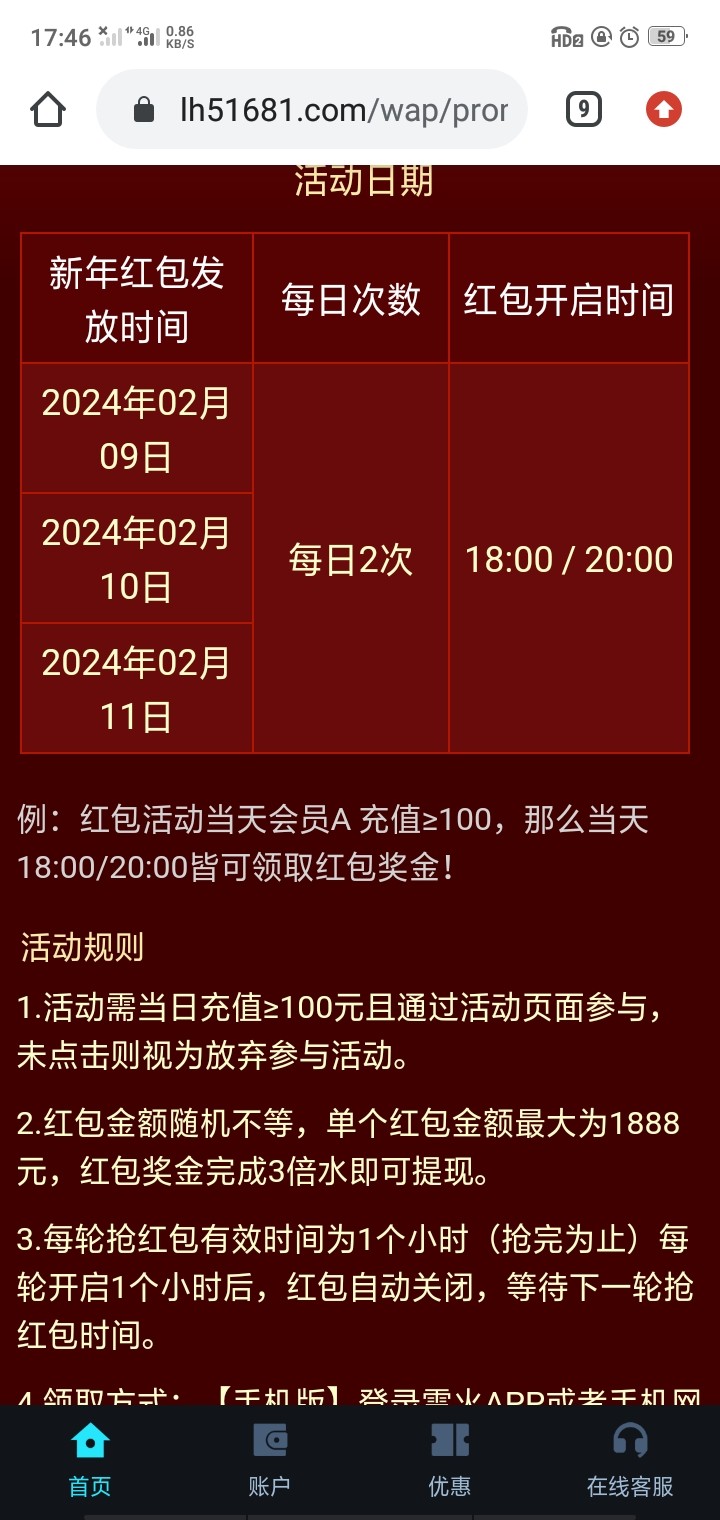Tap the browser home icon
Viewport: 720px width, 1520px height.
48,109
